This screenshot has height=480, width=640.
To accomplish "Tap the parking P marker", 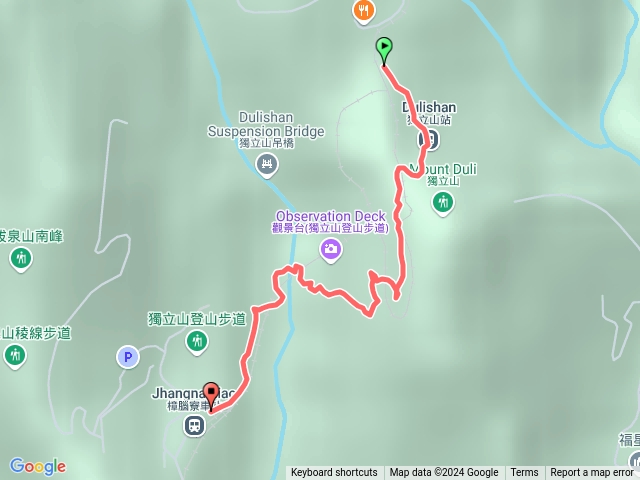I will click(x=126, y=356).
